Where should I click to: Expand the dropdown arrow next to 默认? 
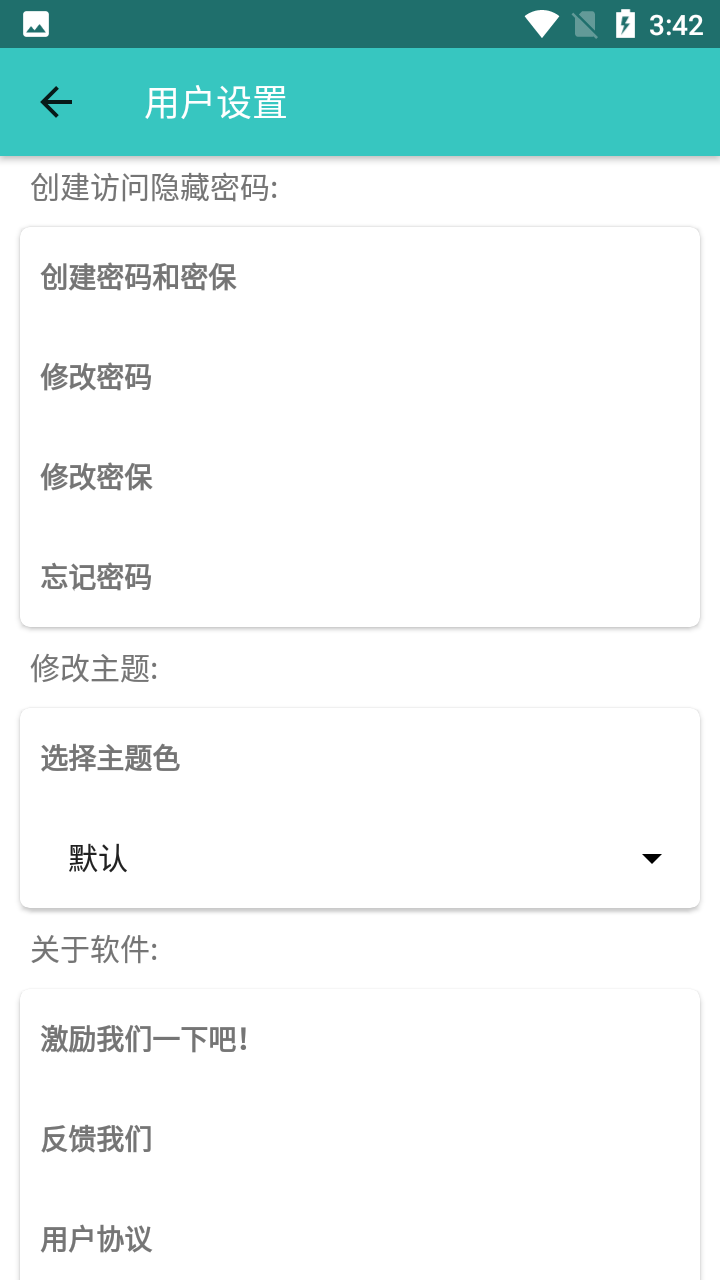point(651,858)
